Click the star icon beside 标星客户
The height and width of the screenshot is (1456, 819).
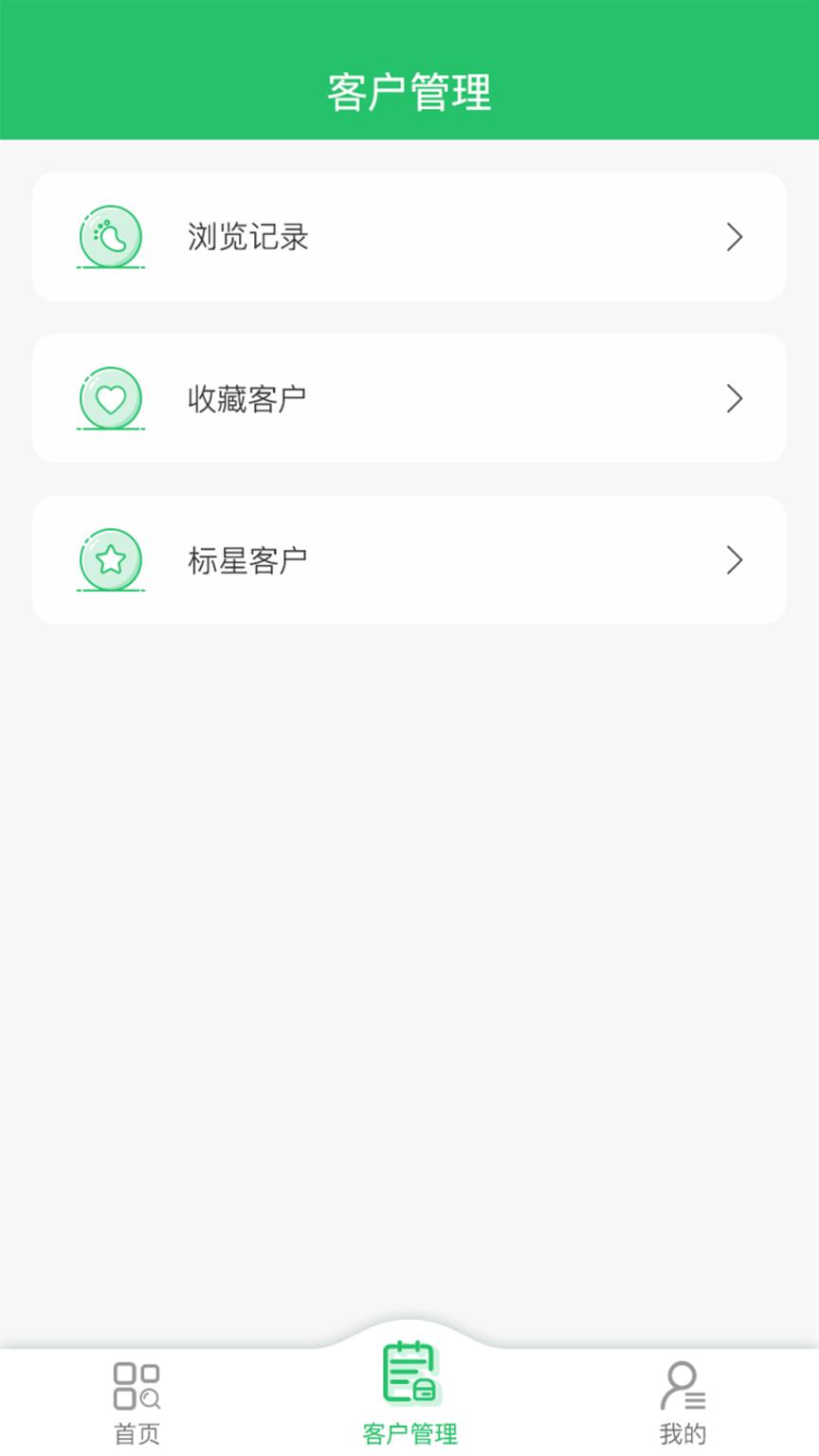110,560
